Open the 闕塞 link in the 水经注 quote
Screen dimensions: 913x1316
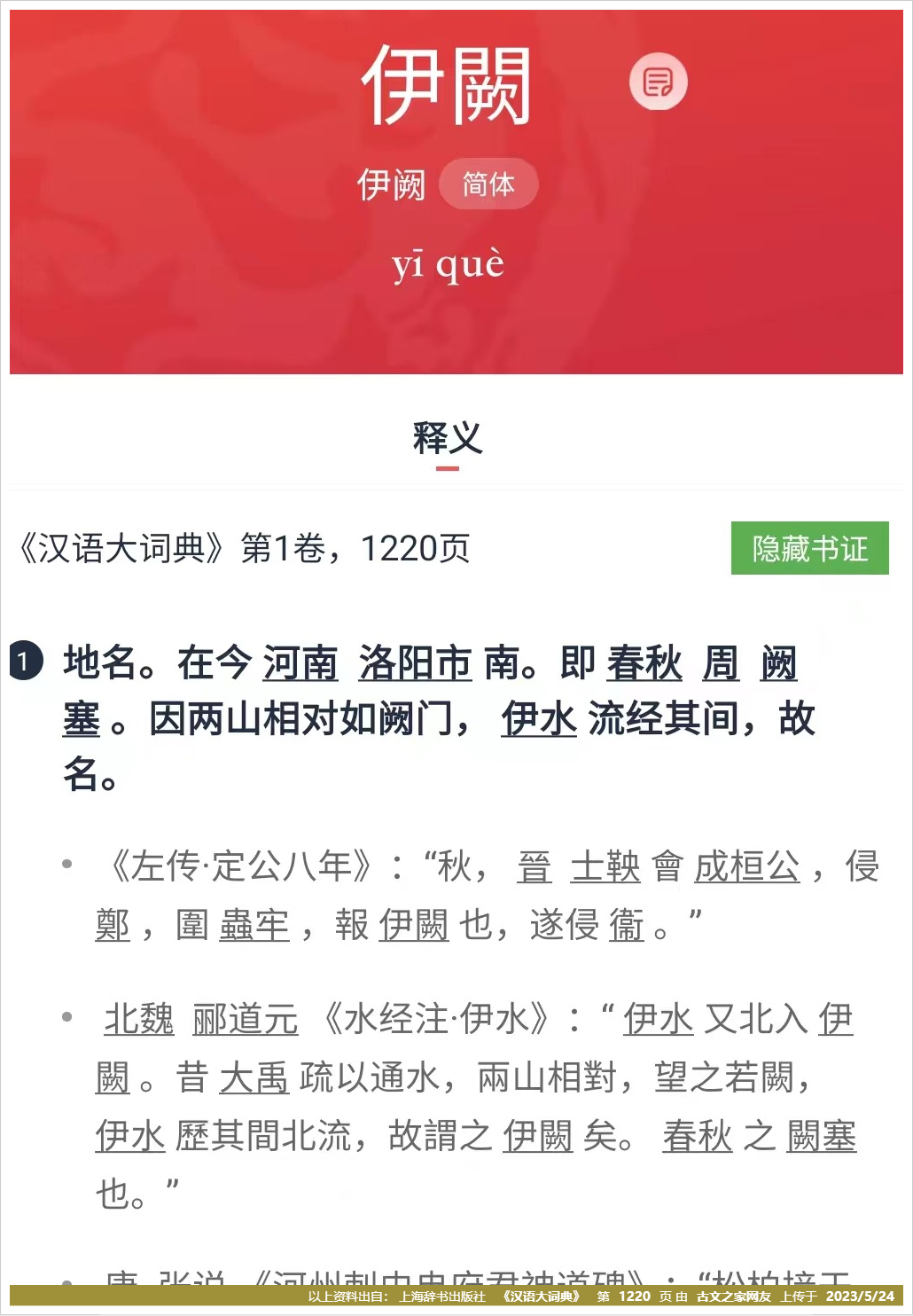[x=821, y=1136]
